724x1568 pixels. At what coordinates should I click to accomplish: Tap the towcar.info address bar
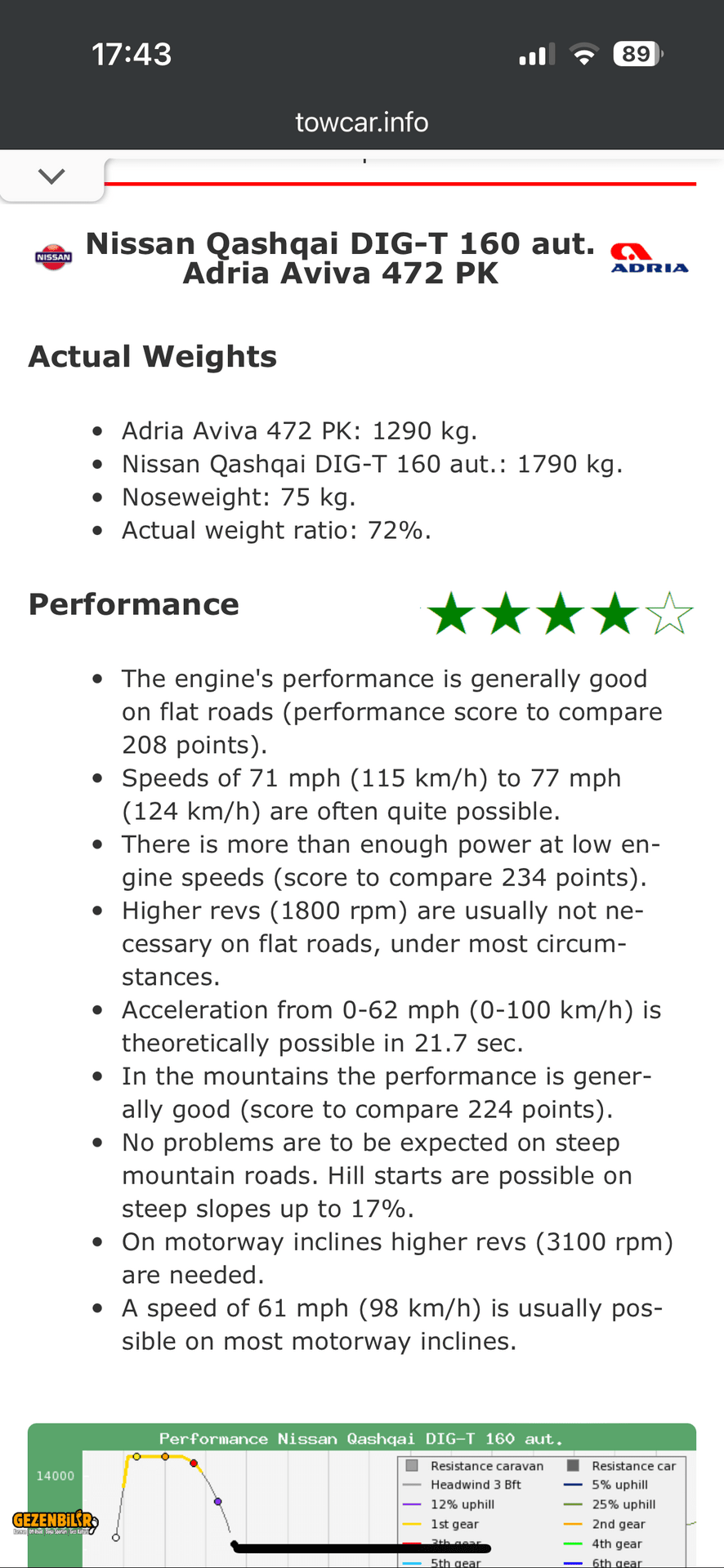tap(362, 122)
